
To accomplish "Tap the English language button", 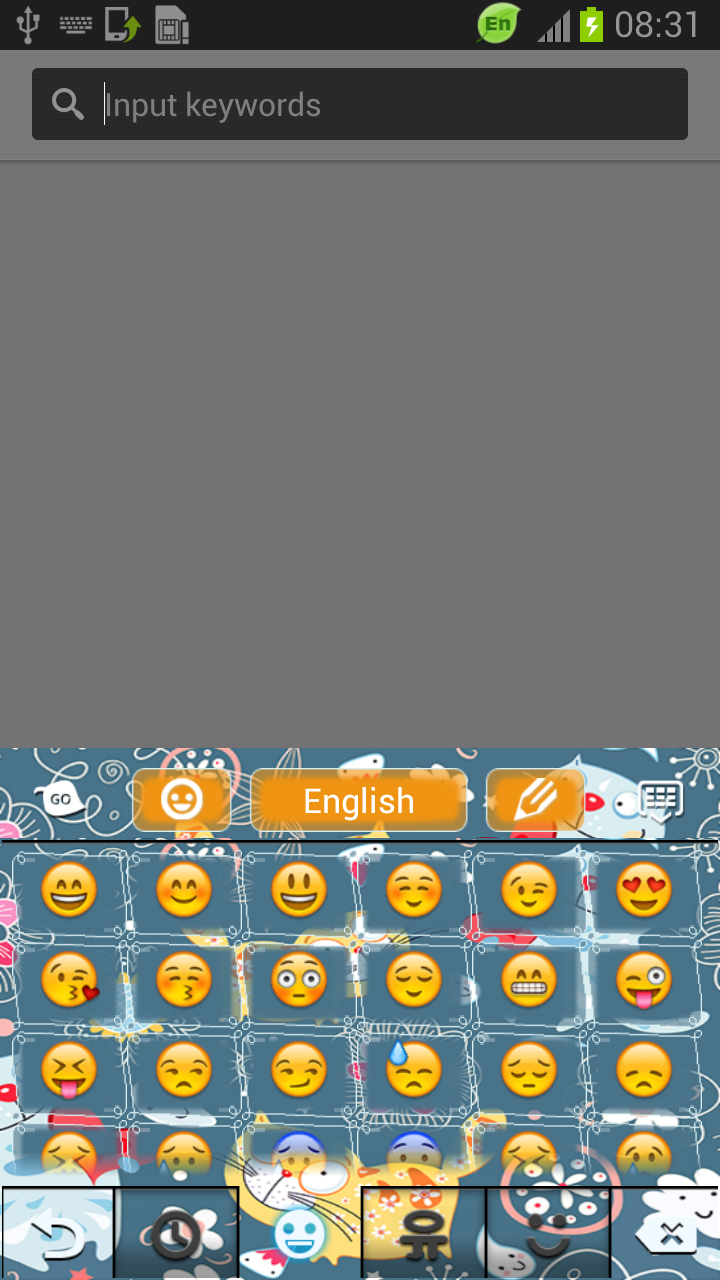I will coord(358,800).
